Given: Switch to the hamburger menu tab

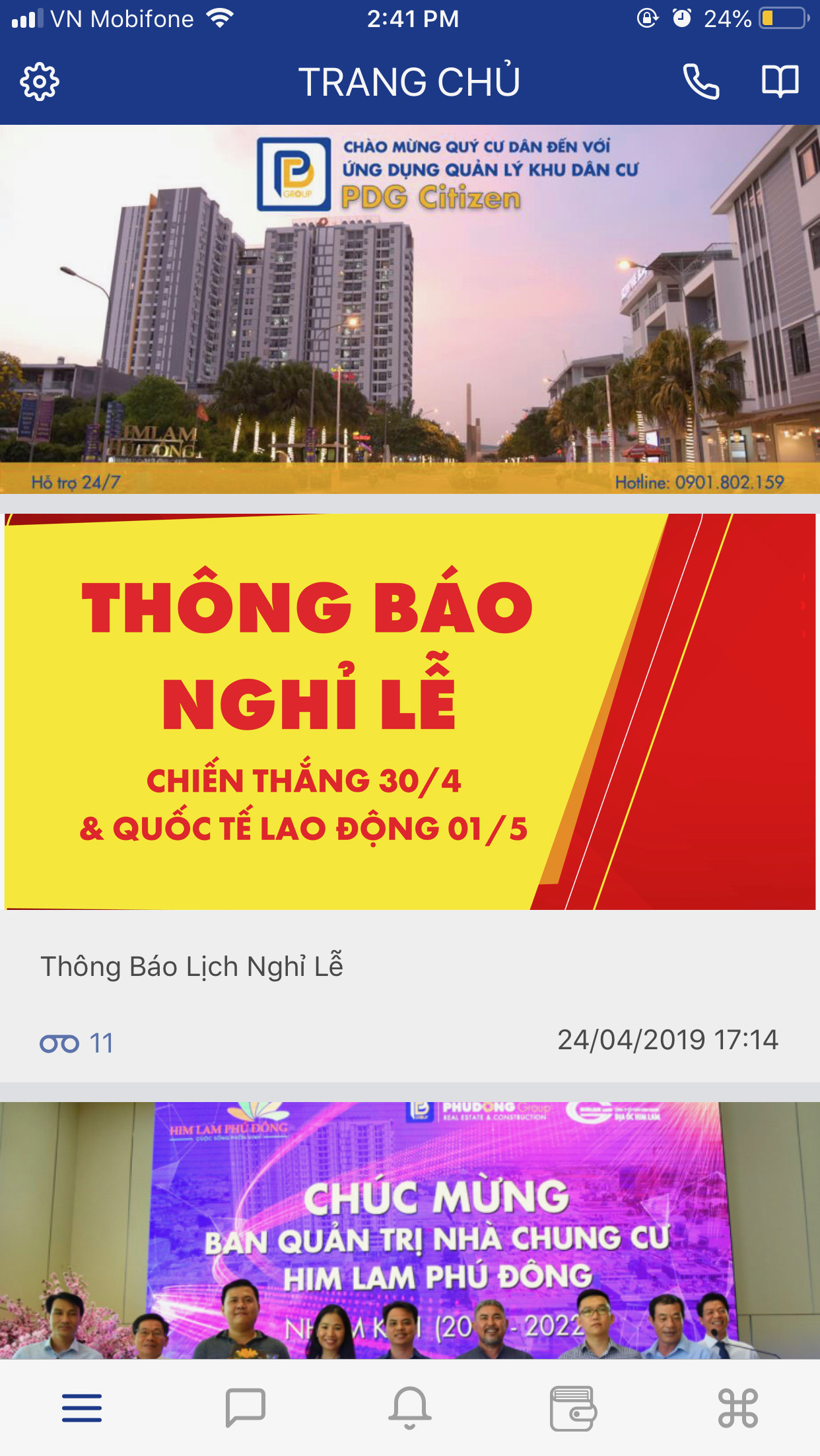Looking at the screenshot, I should (82, 1408).
